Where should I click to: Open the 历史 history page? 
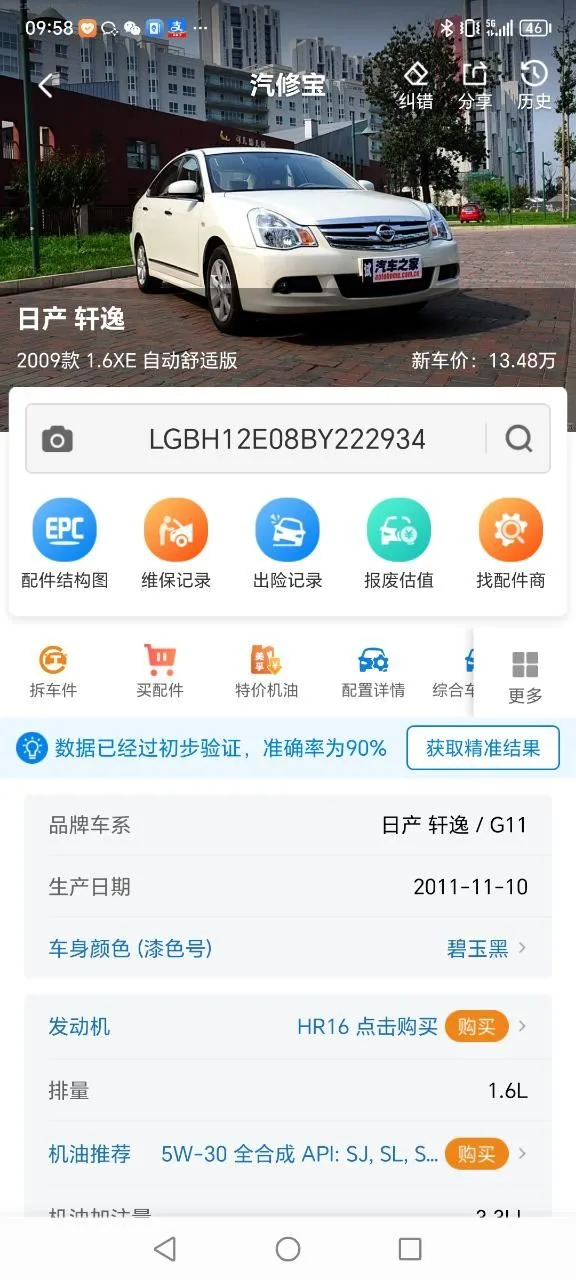pos(534,86)
